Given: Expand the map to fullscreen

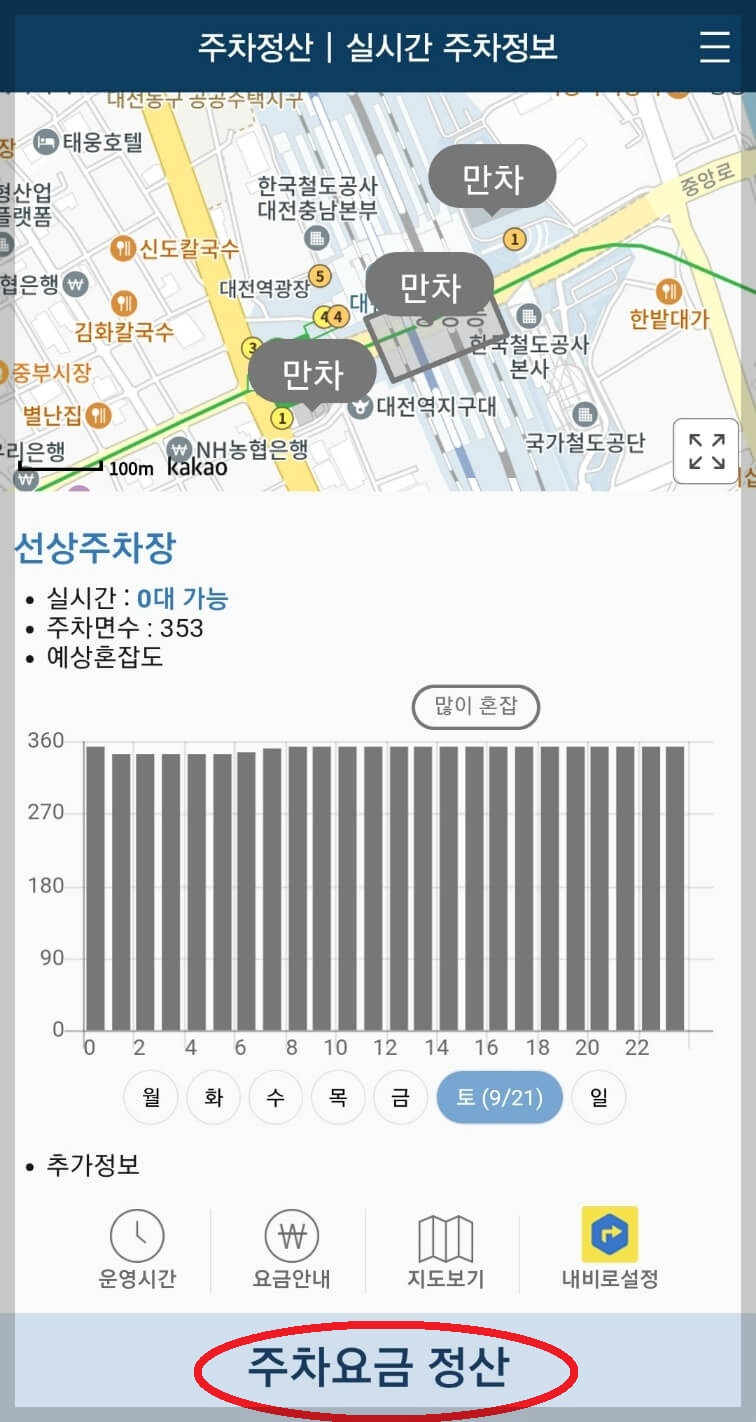Looking at the screenshot, I should click(706, 452).
